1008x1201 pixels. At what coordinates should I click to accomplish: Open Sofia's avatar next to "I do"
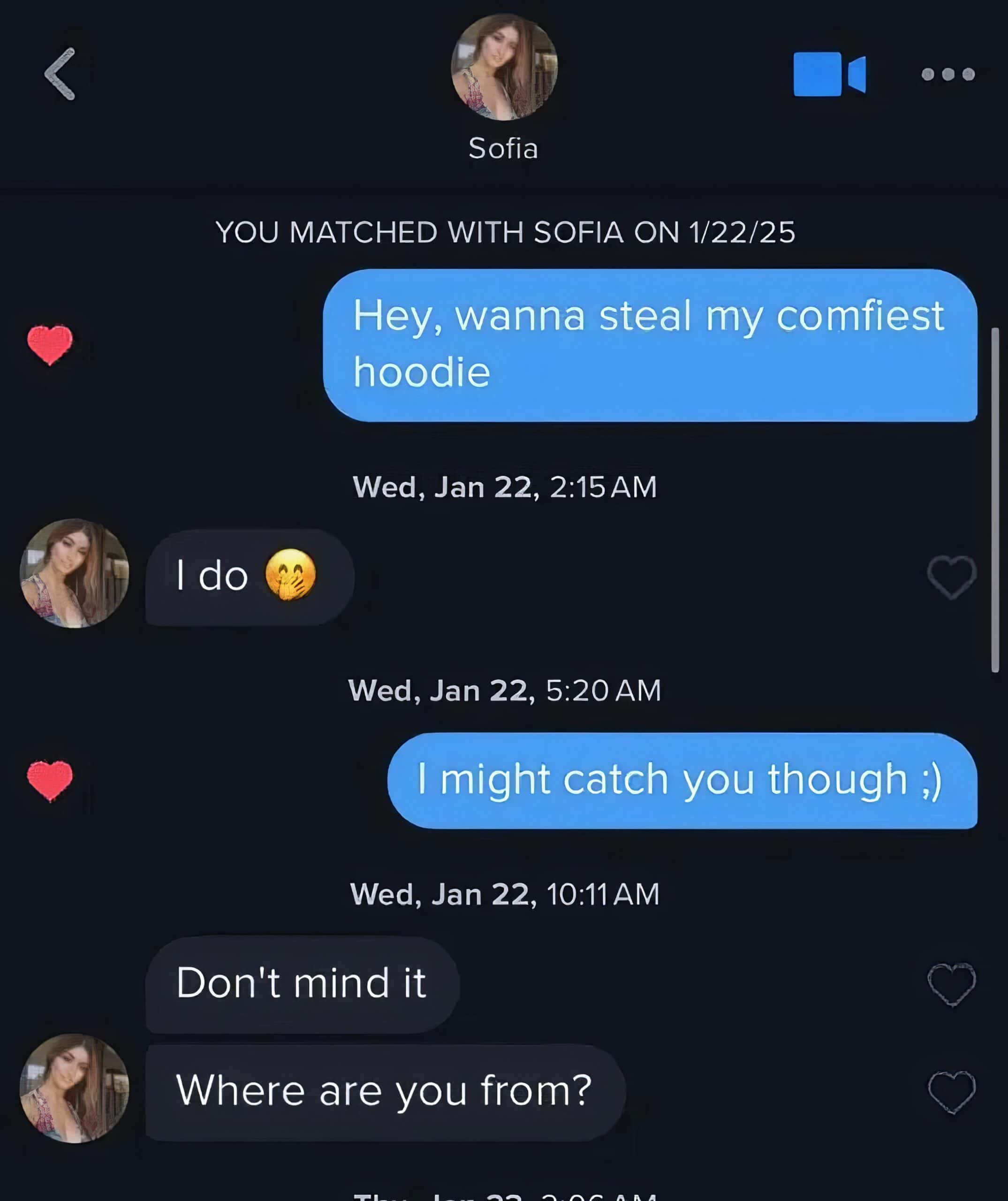74,573
